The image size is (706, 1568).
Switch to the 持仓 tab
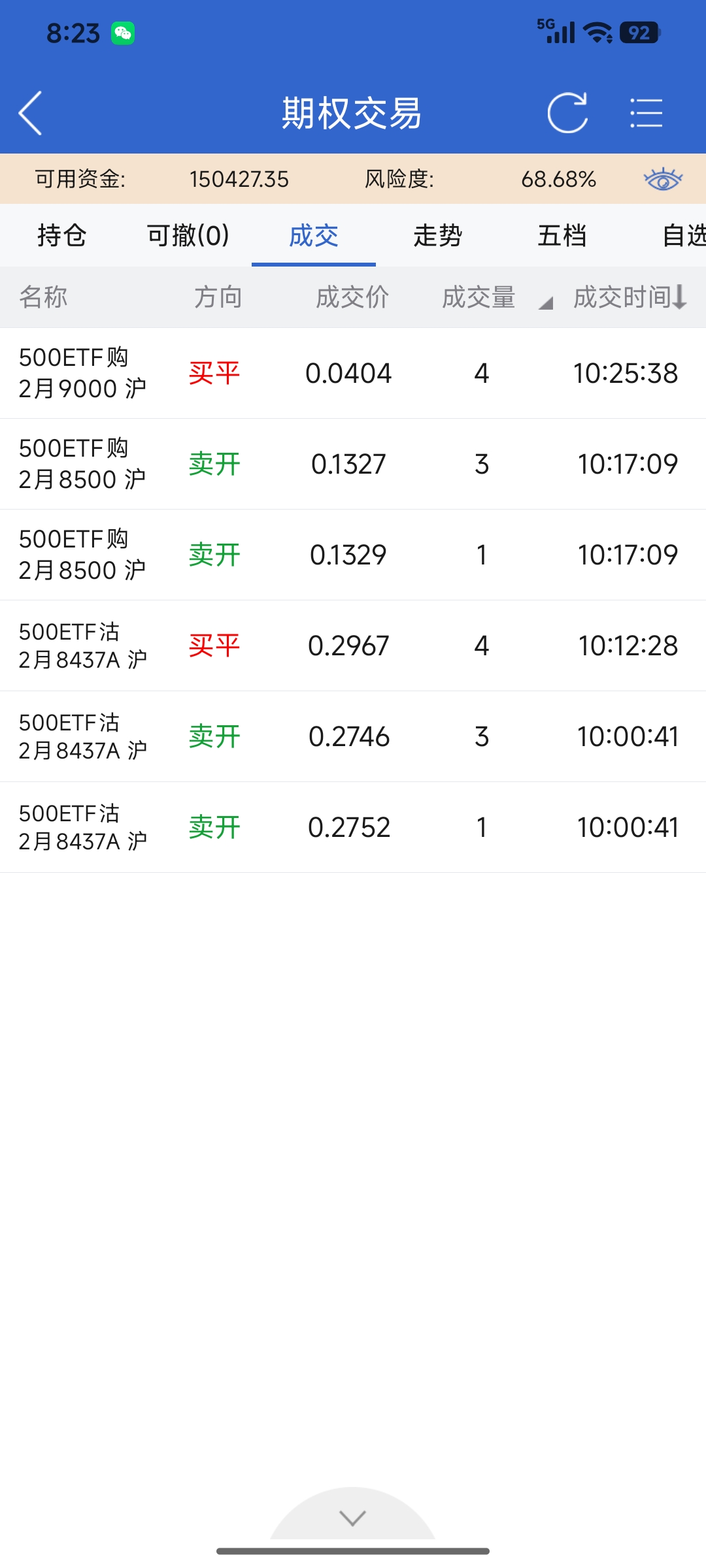point(62,235)
